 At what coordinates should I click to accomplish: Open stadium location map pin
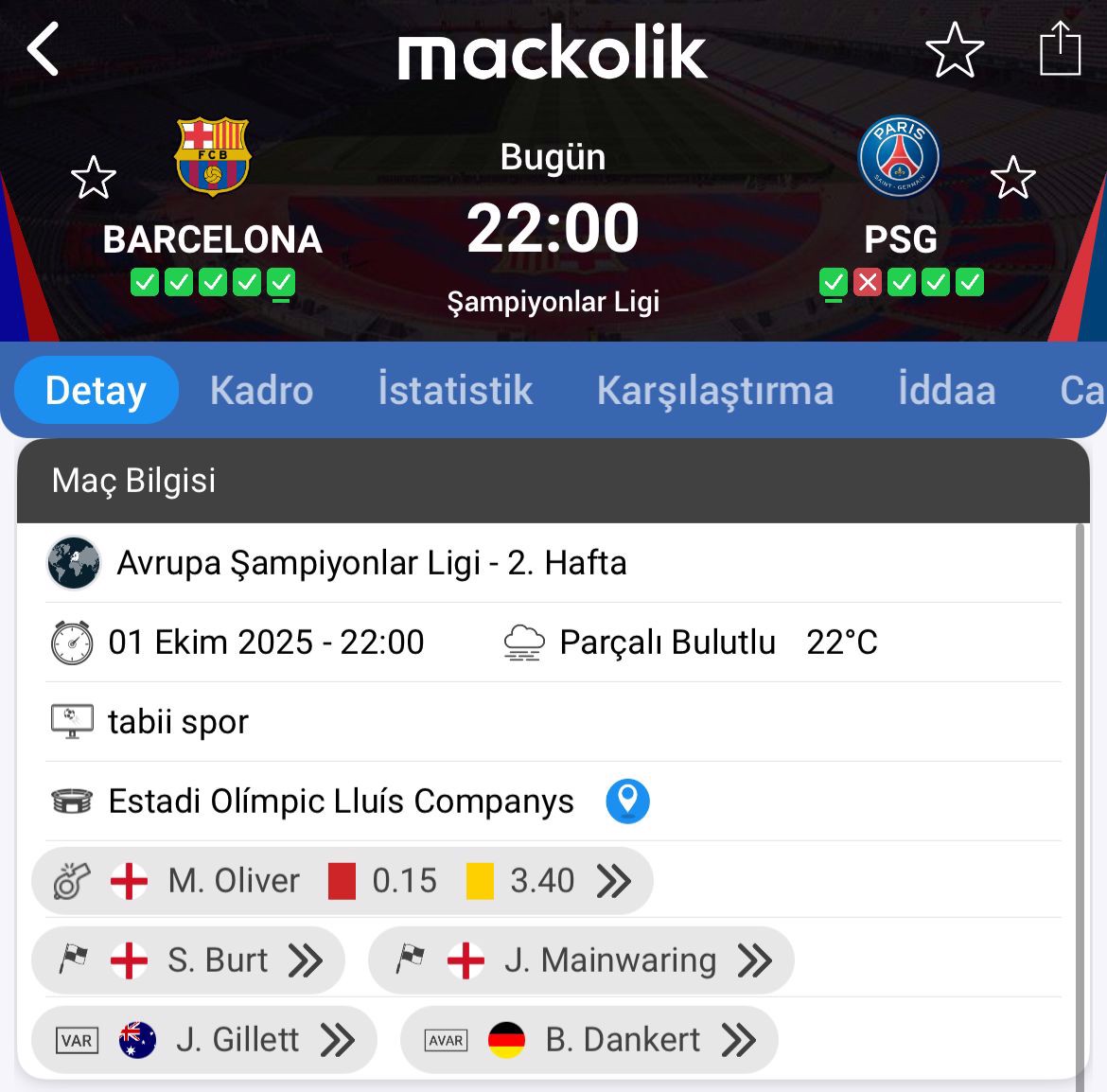click(627, 801)
